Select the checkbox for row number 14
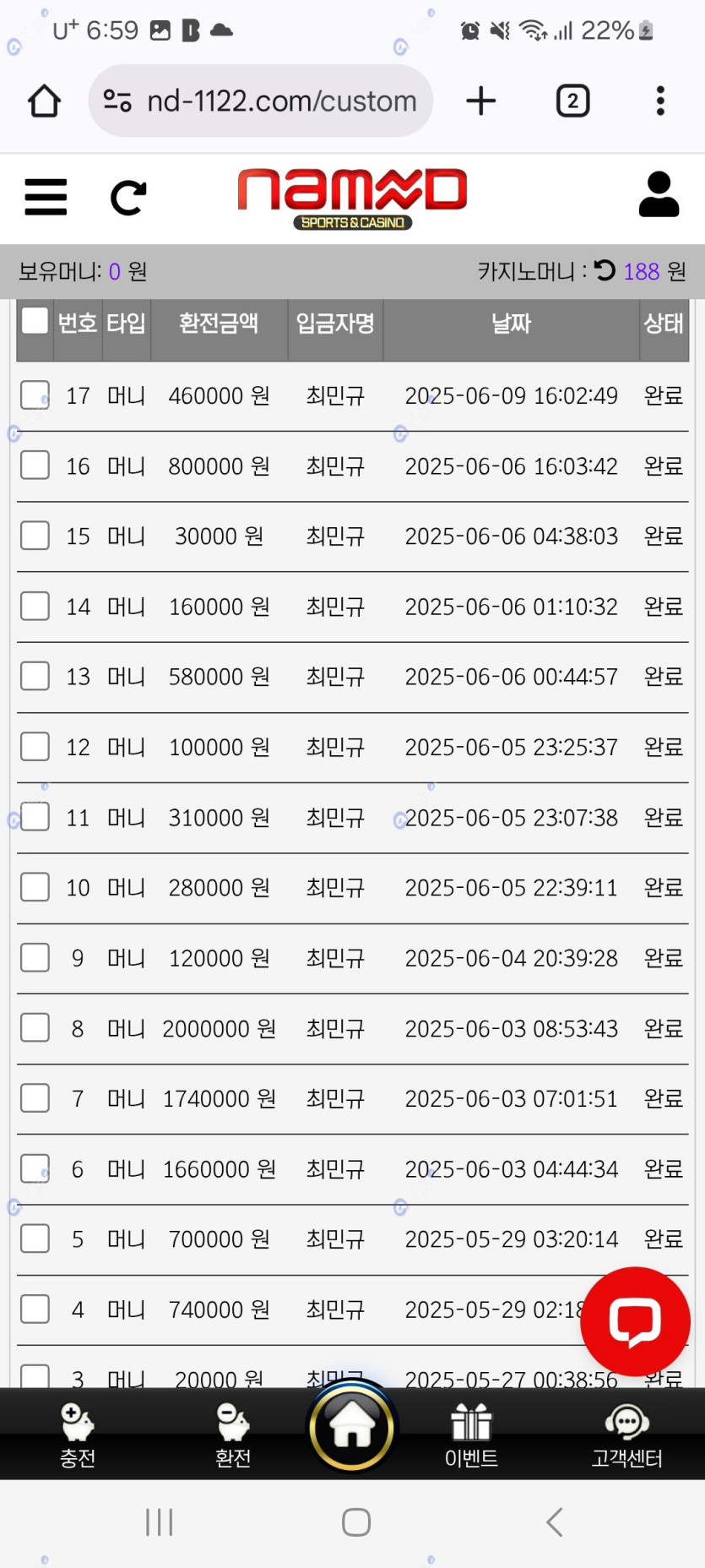705x1568 pixels. pyautogui.click(x=35, y=606)
